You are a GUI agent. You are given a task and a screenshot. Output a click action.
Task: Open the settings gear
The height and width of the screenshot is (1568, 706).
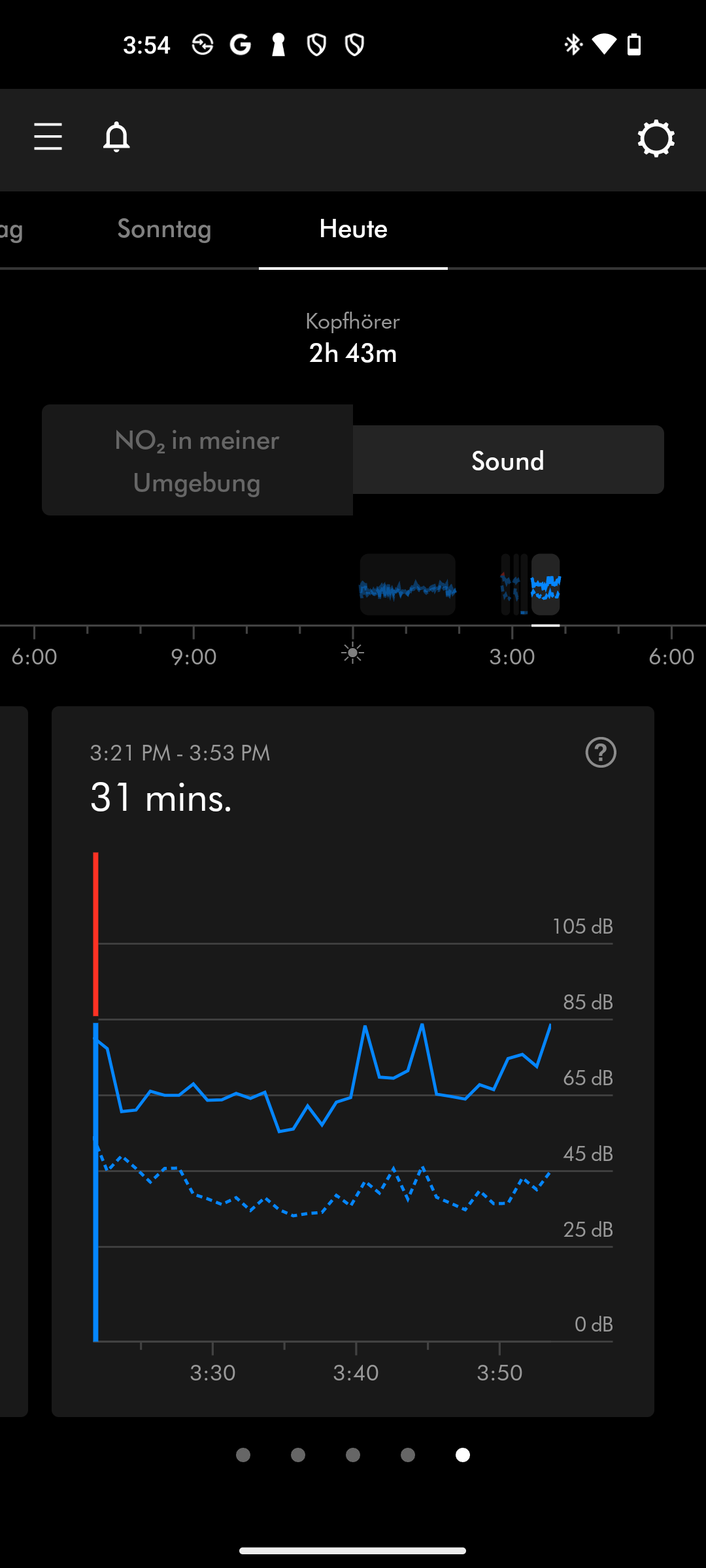(656, 139)
